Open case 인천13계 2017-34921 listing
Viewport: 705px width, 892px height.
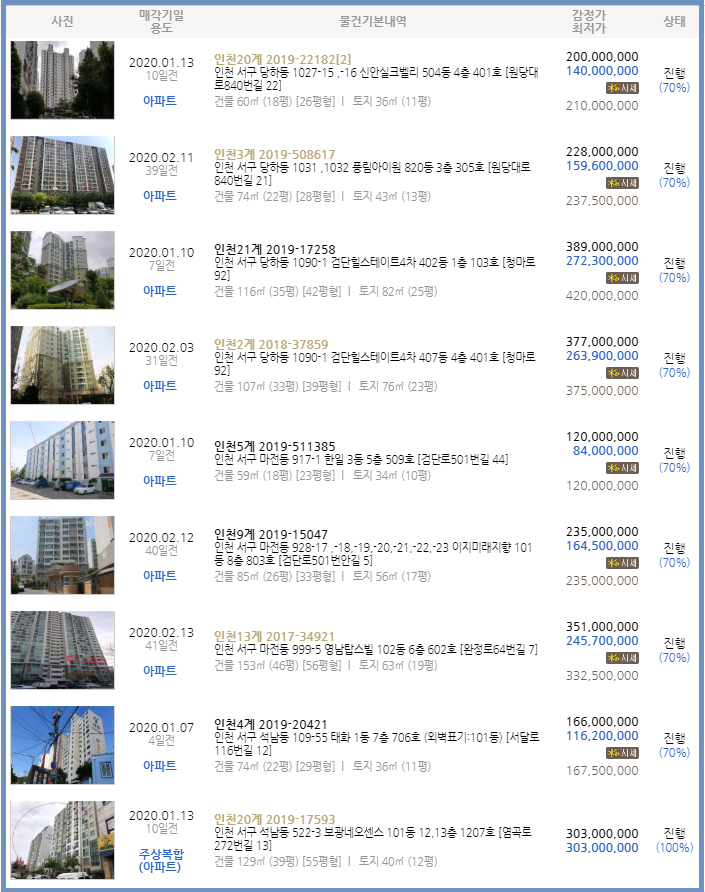point(274,636)
